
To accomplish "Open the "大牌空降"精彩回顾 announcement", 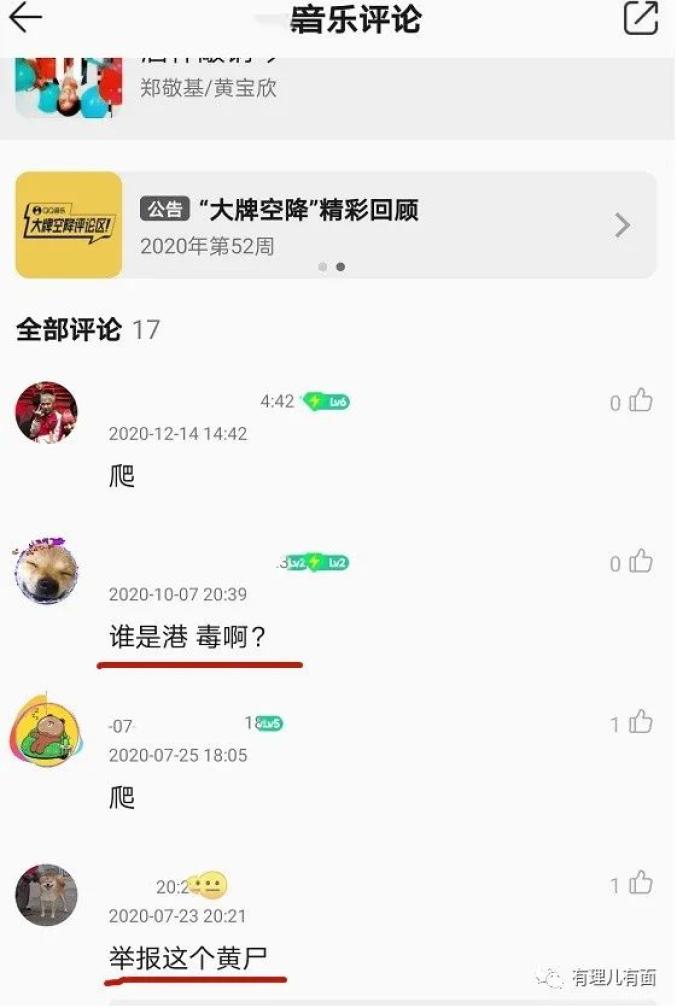I will 336,225.
